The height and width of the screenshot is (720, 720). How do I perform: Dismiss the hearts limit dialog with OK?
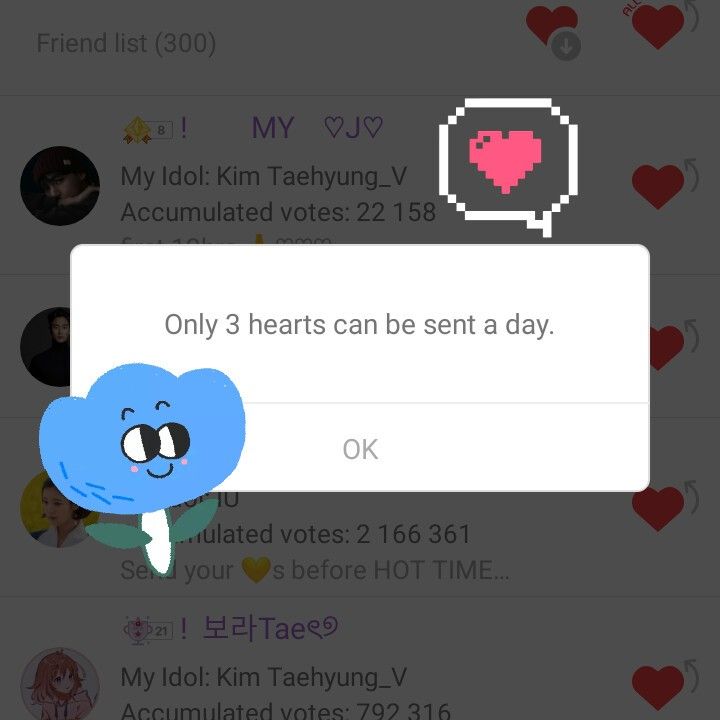pos(360,449)
